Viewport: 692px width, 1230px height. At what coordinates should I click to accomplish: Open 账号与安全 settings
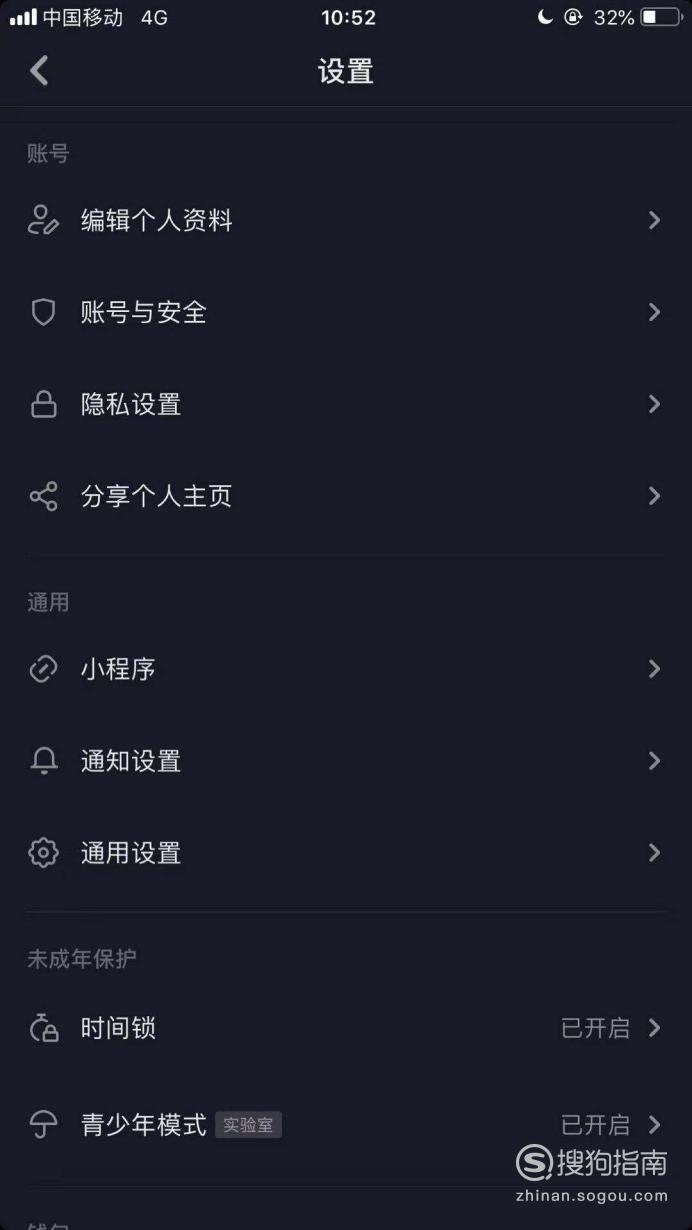point(346,312)
